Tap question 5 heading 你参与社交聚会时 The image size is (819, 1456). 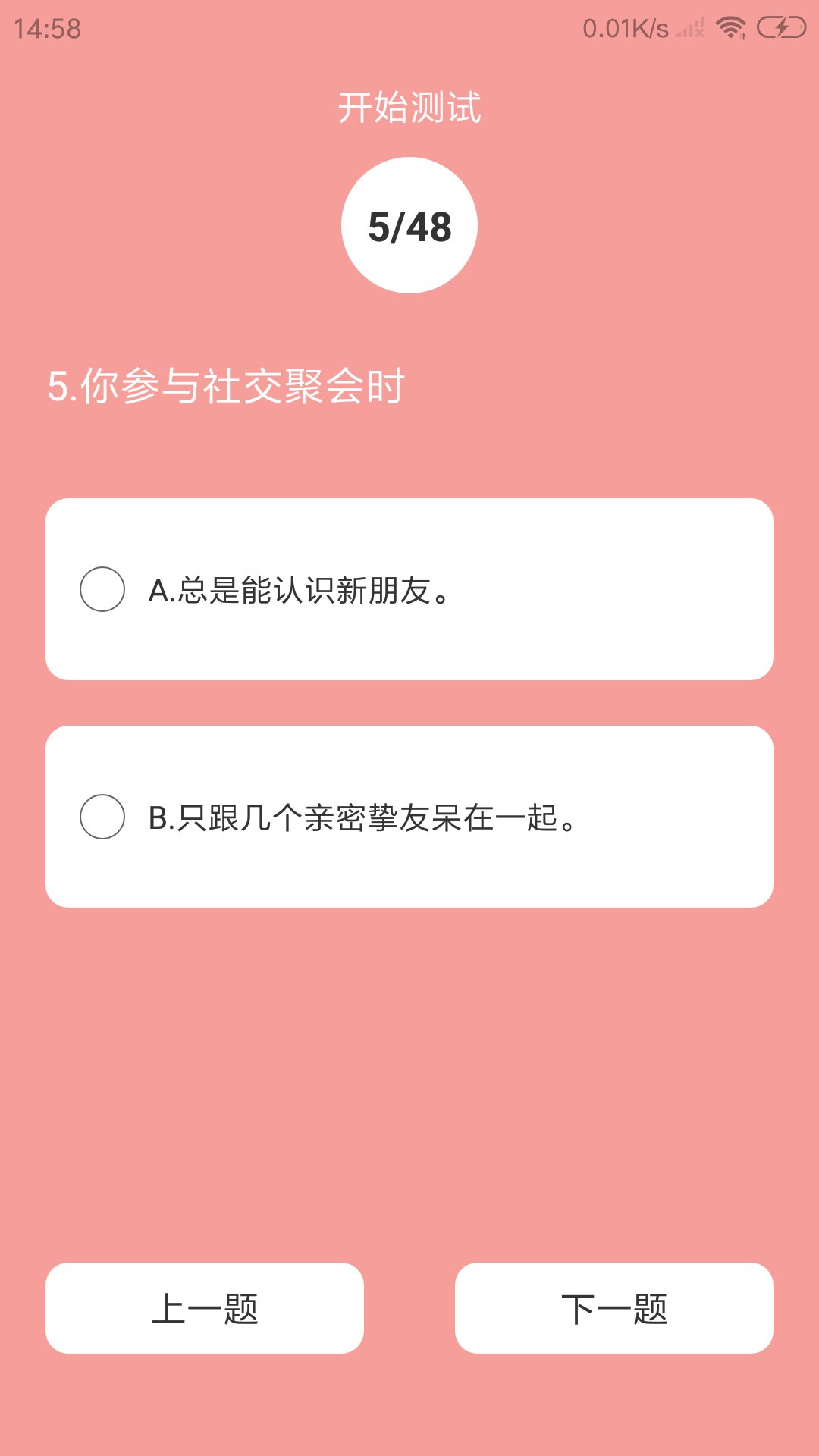pyautogui.click(x=226, y=387)
